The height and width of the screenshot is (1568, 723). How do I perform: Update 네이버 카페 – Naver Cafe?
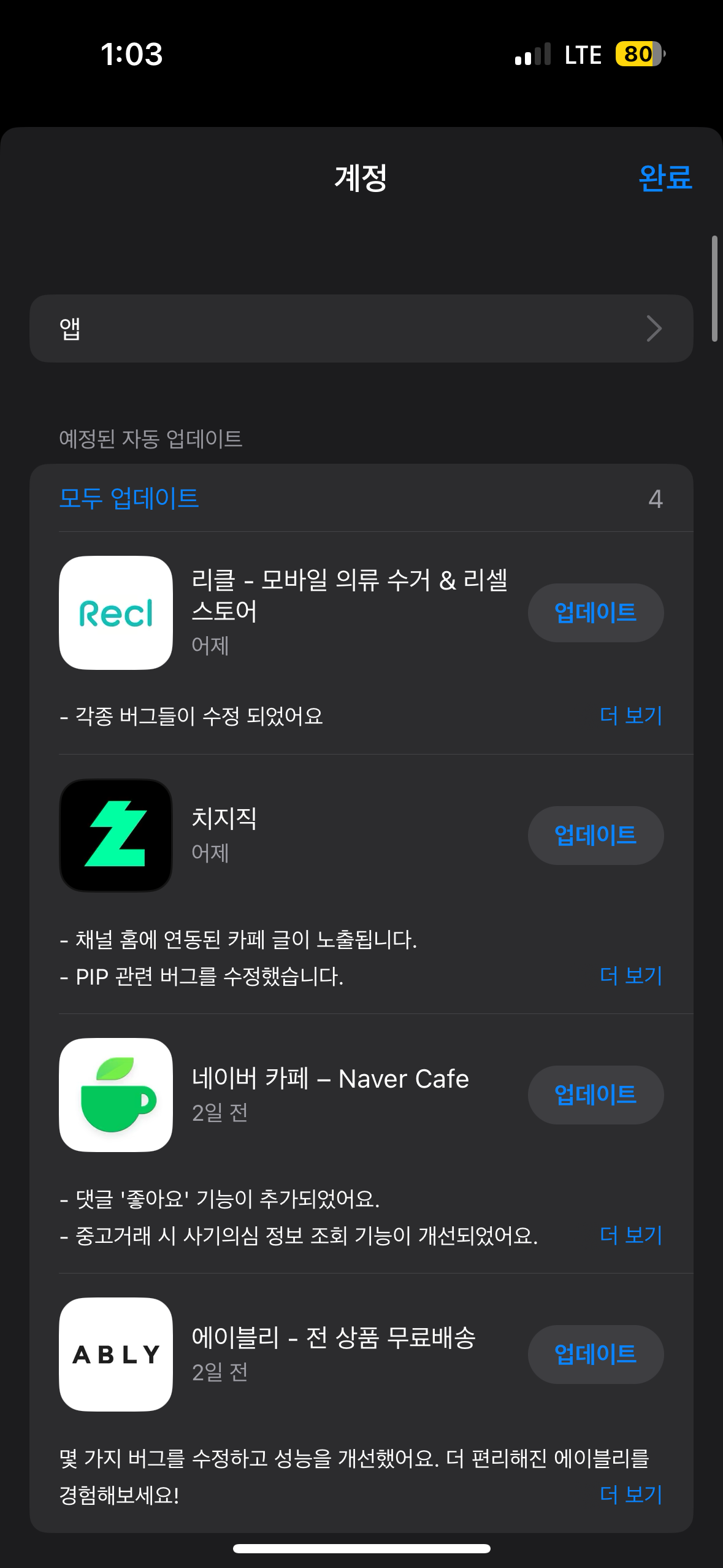pyautogui.click(x=595, y=1095)
